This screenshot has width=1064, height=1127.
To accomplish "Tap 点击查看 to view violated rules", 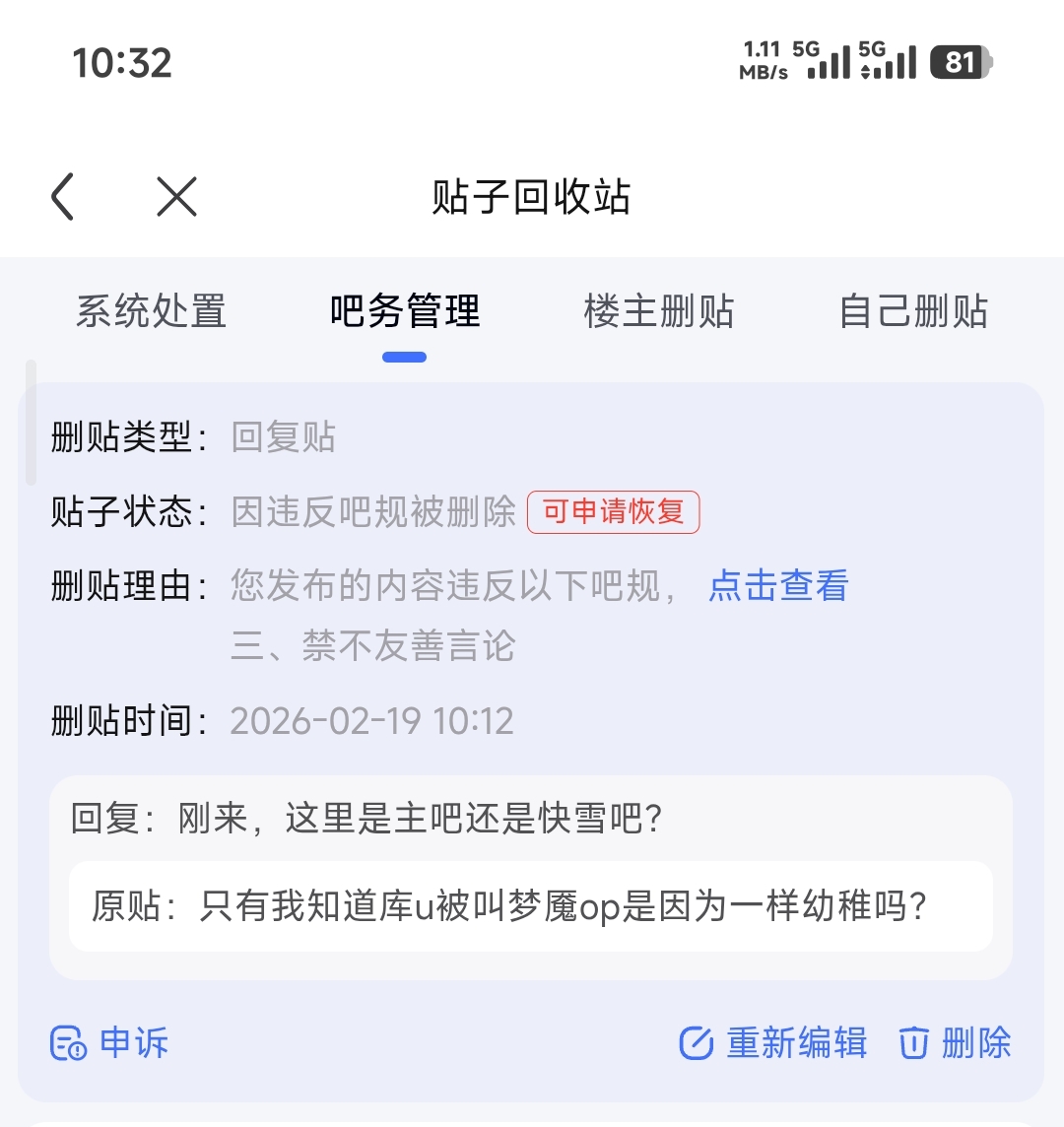I will (778, 586).
